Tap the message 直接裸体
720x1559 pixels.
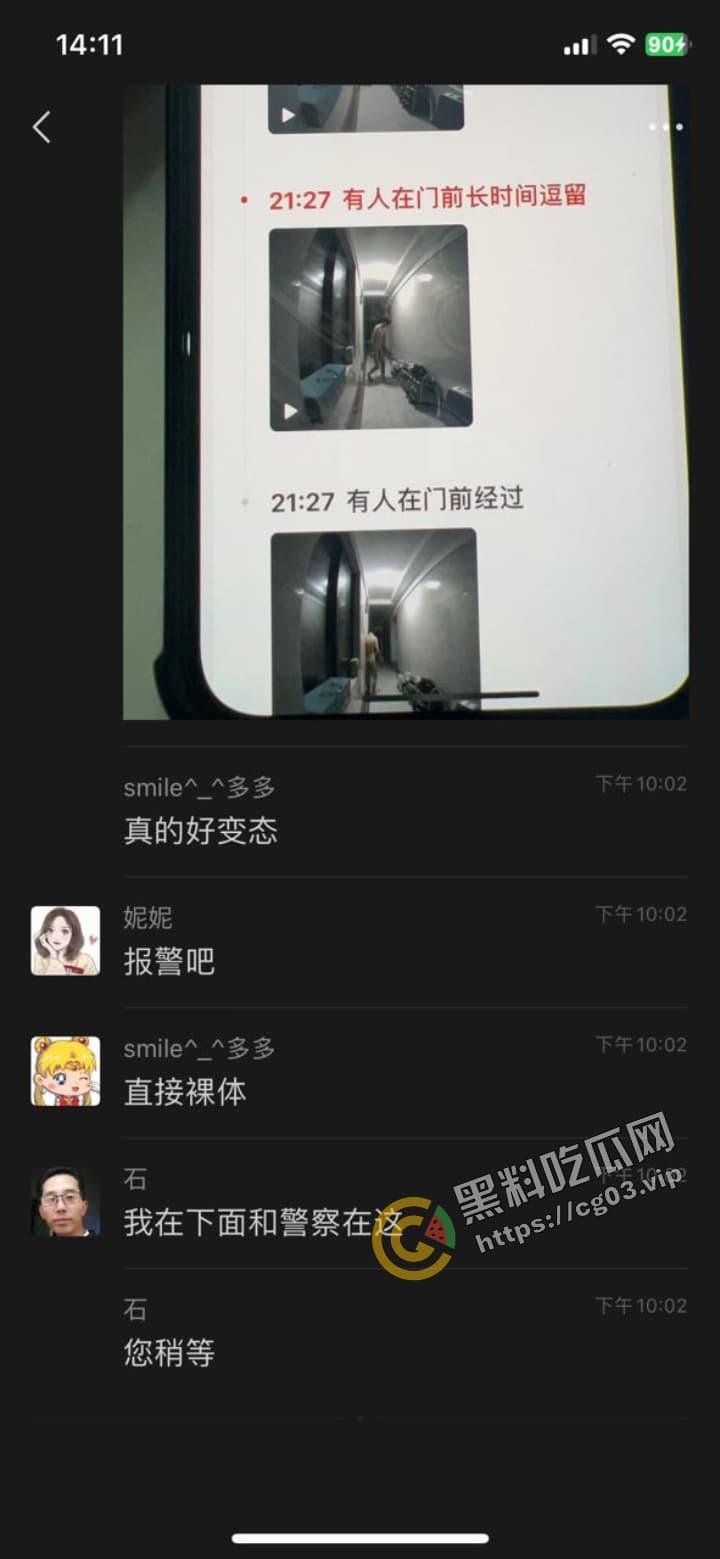pyautogui.click(x=185, y=1092)
